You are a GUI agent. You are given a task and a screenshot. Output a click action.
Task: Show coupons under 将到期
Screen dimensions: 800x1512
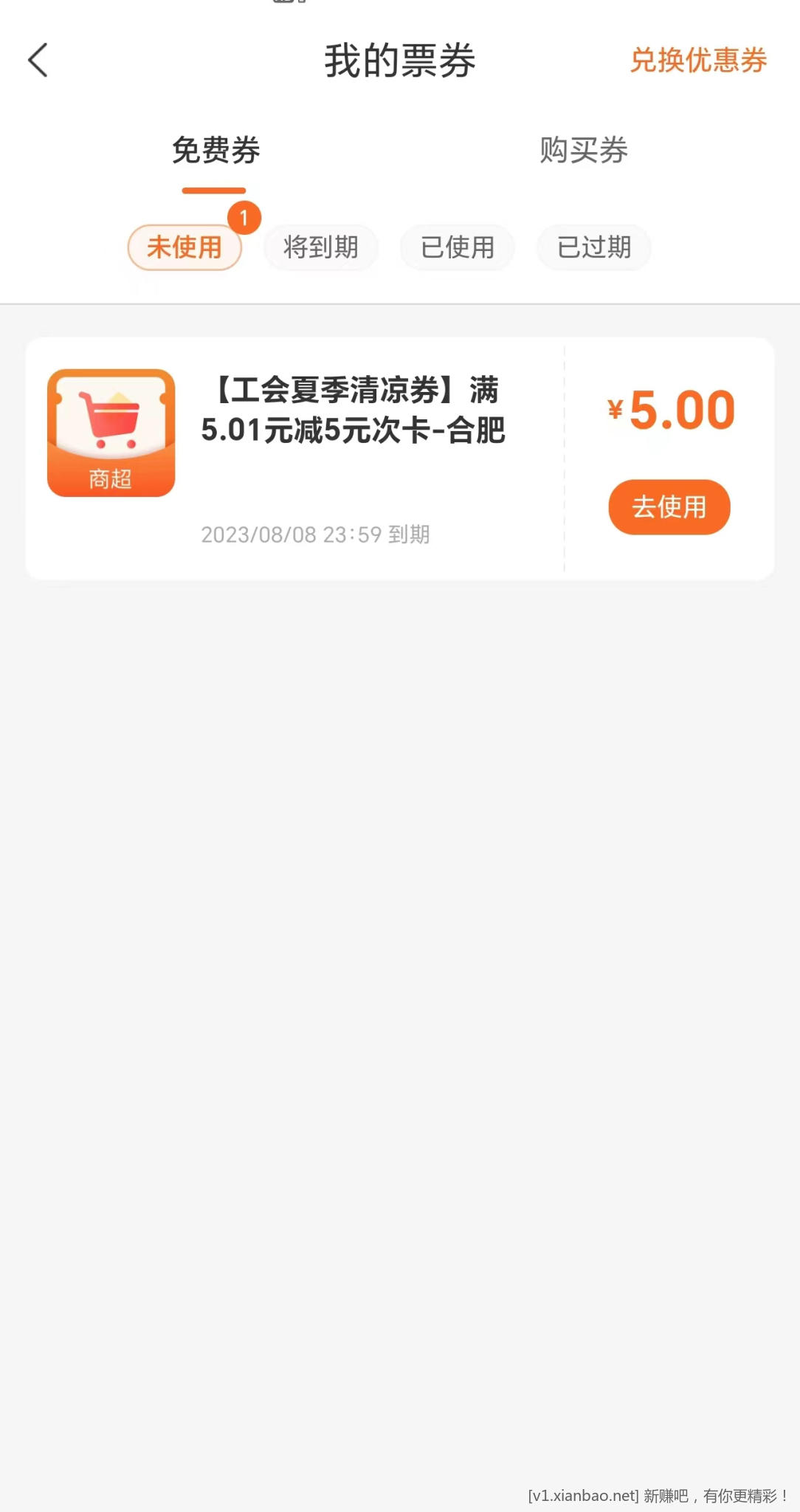coord(321,247)
